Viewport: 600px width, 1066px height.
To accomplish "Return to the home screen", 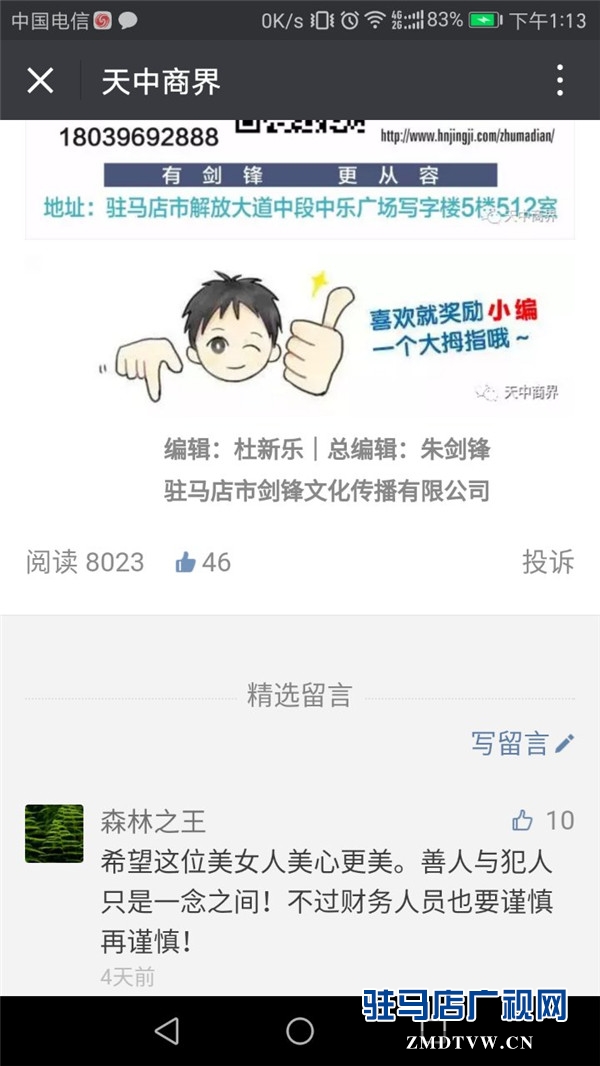I will [300, 1030].
